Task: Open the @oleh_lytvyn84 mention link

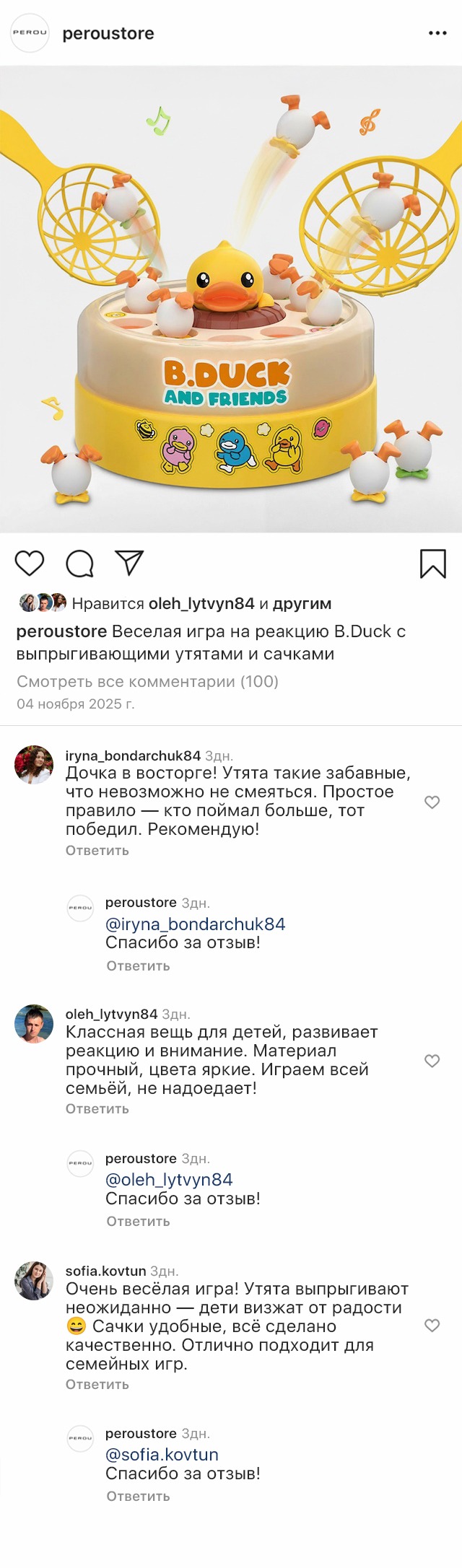Action: point(169,1179)
